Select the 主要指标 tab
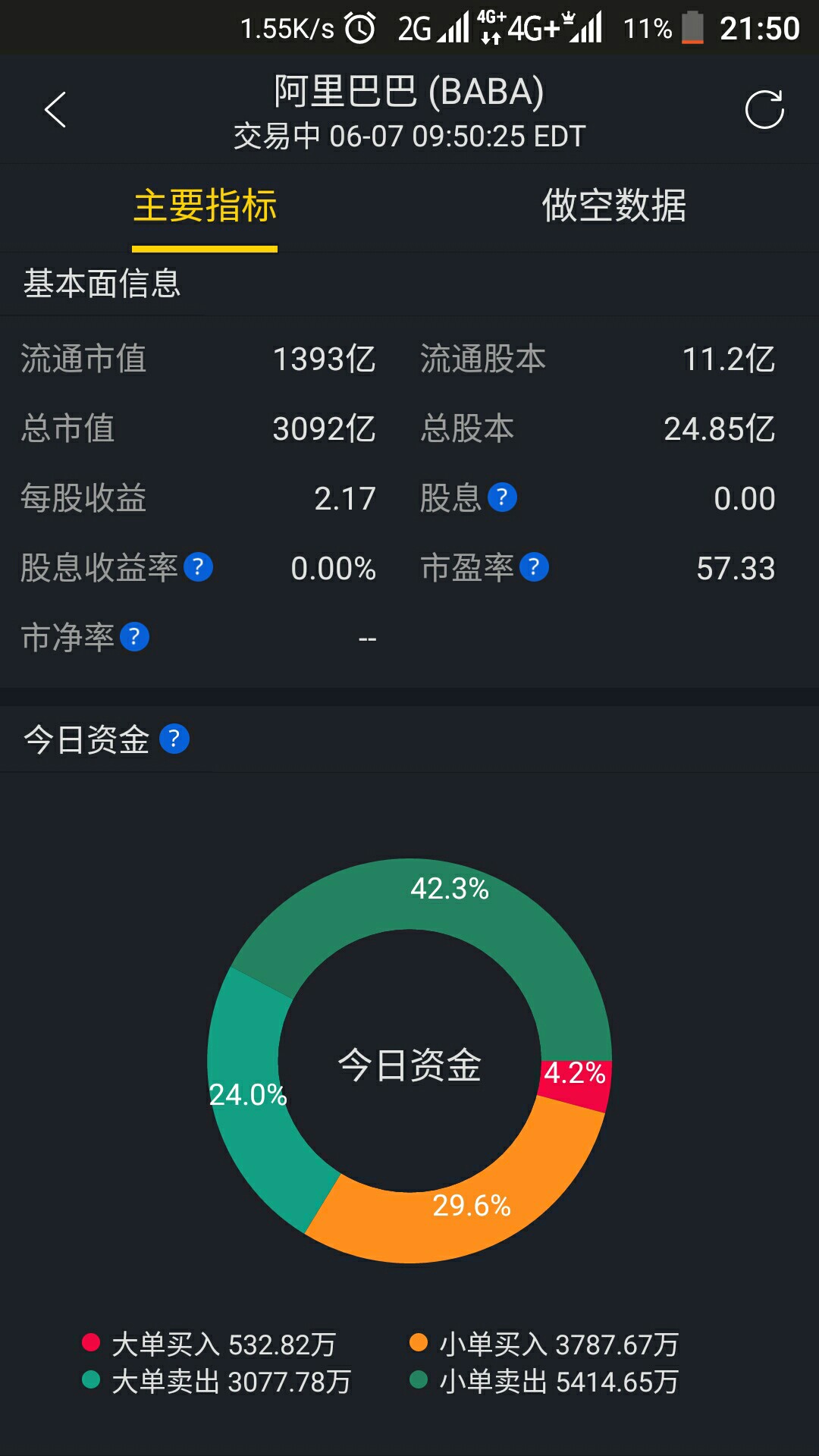The height and width of the screenshot is (1456, 819). tap(205, 206)
